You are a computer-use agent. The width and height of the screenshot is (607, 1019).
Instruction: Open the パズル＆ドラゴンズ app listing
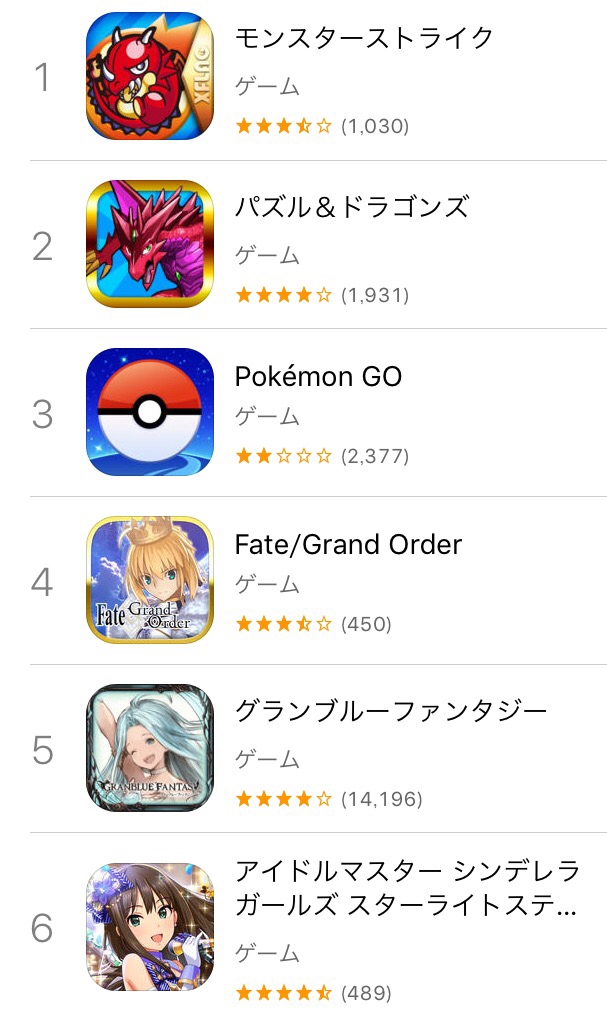[x=352, y=208]
